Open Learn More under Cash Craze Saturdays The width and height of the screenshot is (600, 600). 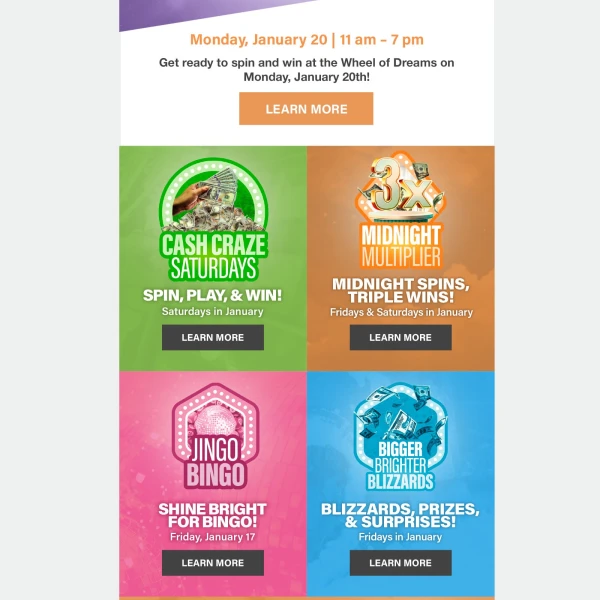212,338
